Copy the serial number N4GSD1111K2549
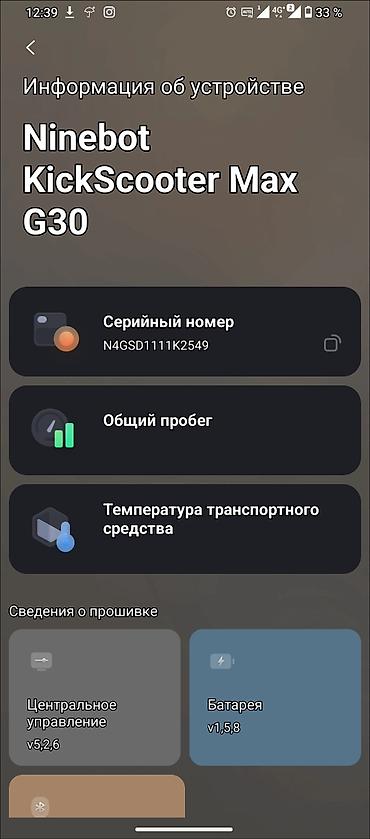 coord(333,344)
